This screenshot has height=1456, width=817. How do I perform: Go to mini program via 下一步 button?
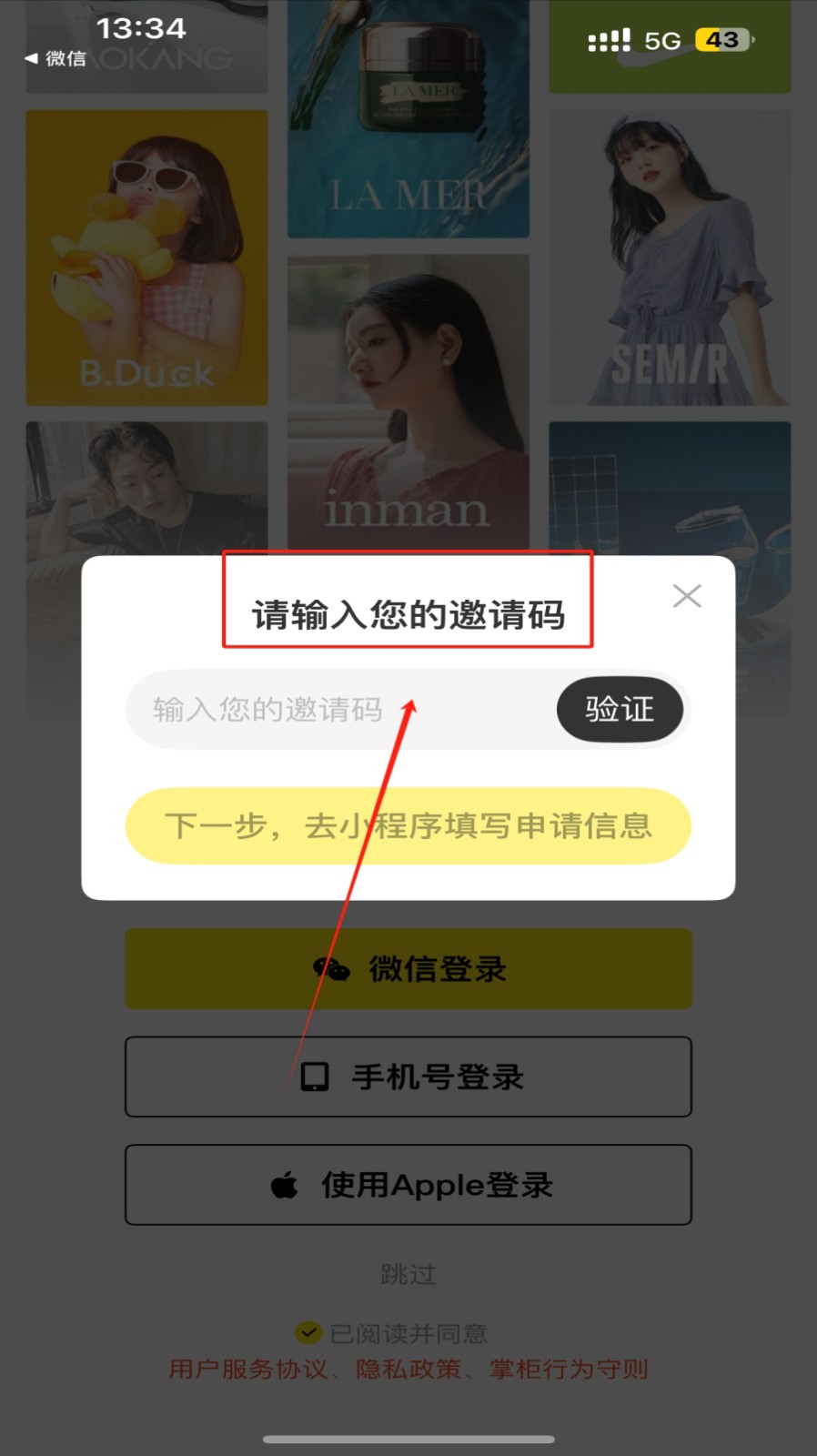click(x=408, y=825)
